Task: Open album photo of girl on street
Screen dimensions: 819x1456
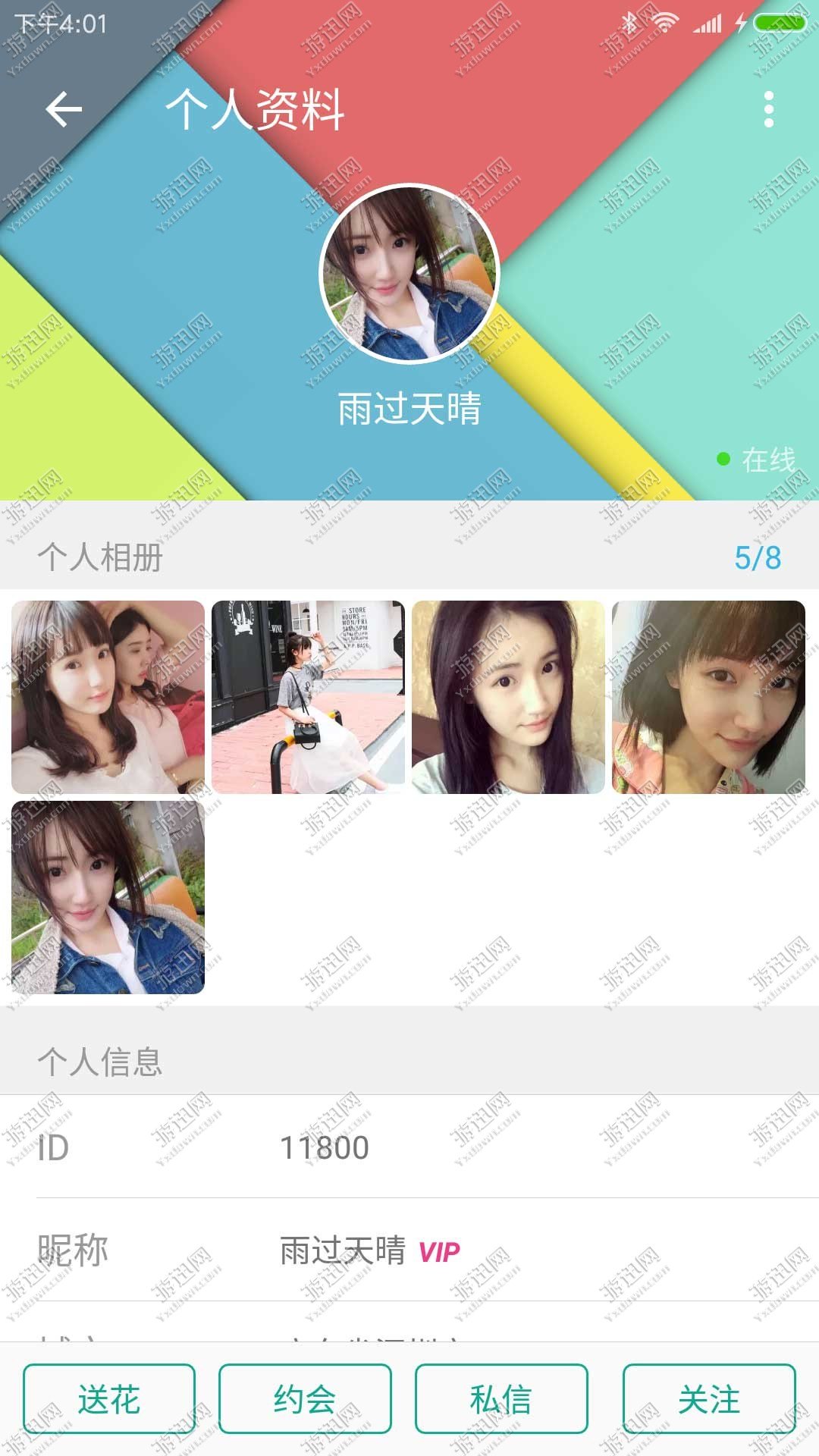Action: pos(308,697)
